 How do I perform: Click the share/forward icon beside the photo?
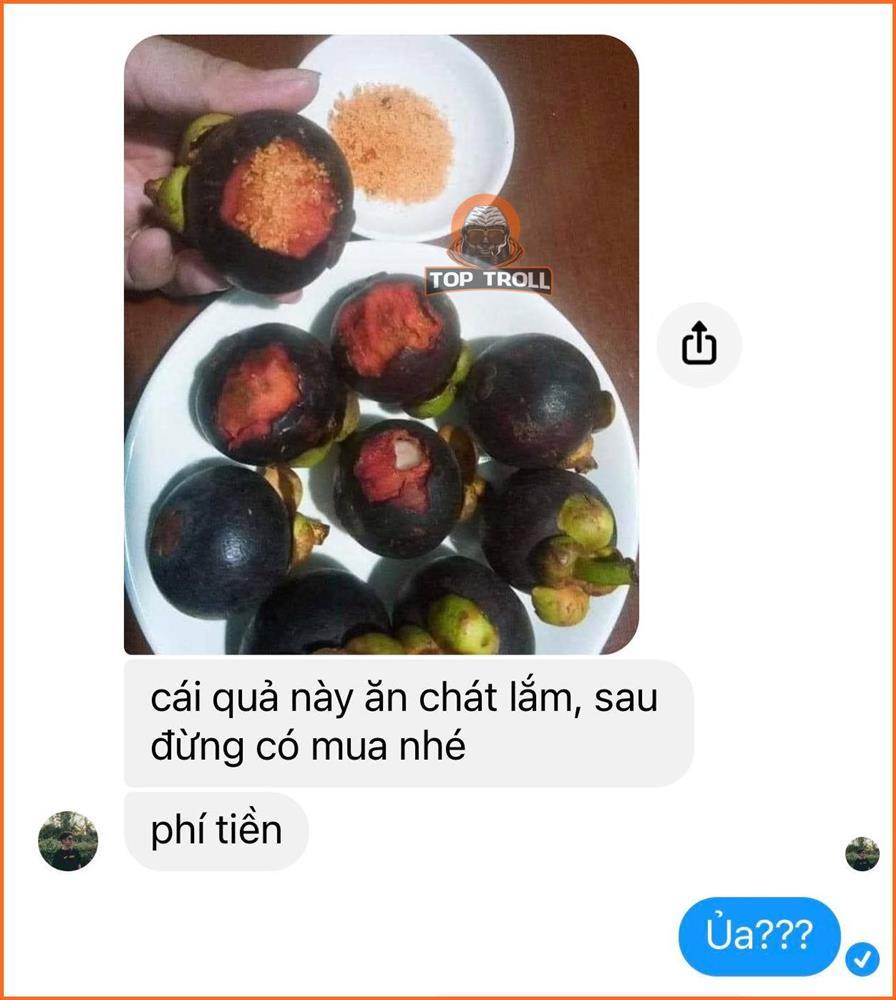[700, 344]
